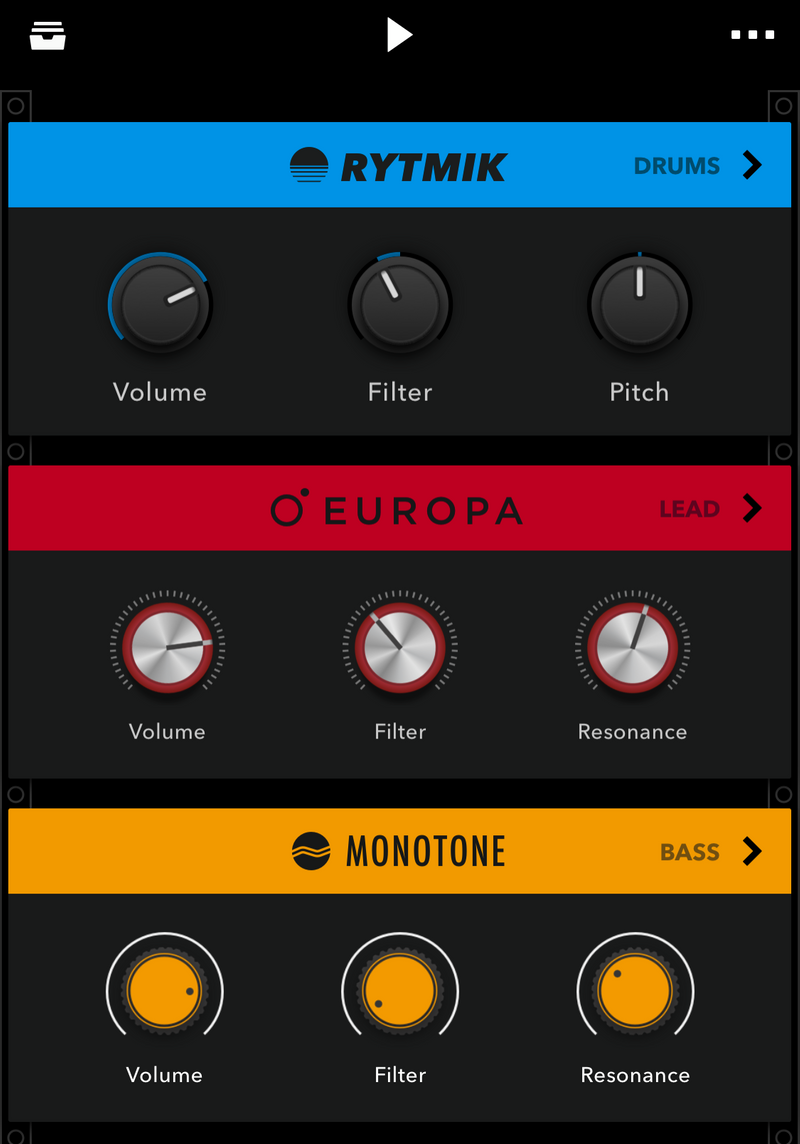Open the three-dot overflow menu
Screen dimensions: 800x1144
point(752,35)
